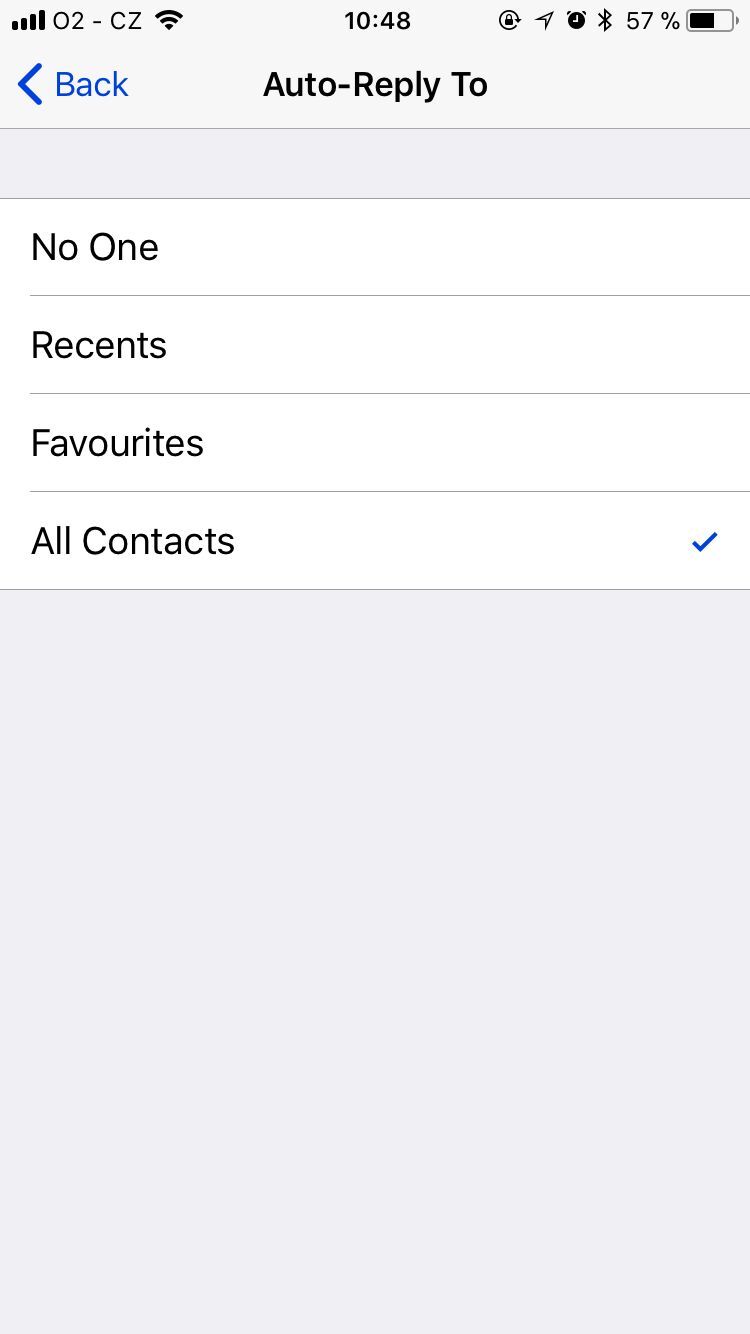Image resolution: width=750 pixels, height=1334 pixels.
Task: Tap the blue back chevron icon
Action: tap(29, 84)
